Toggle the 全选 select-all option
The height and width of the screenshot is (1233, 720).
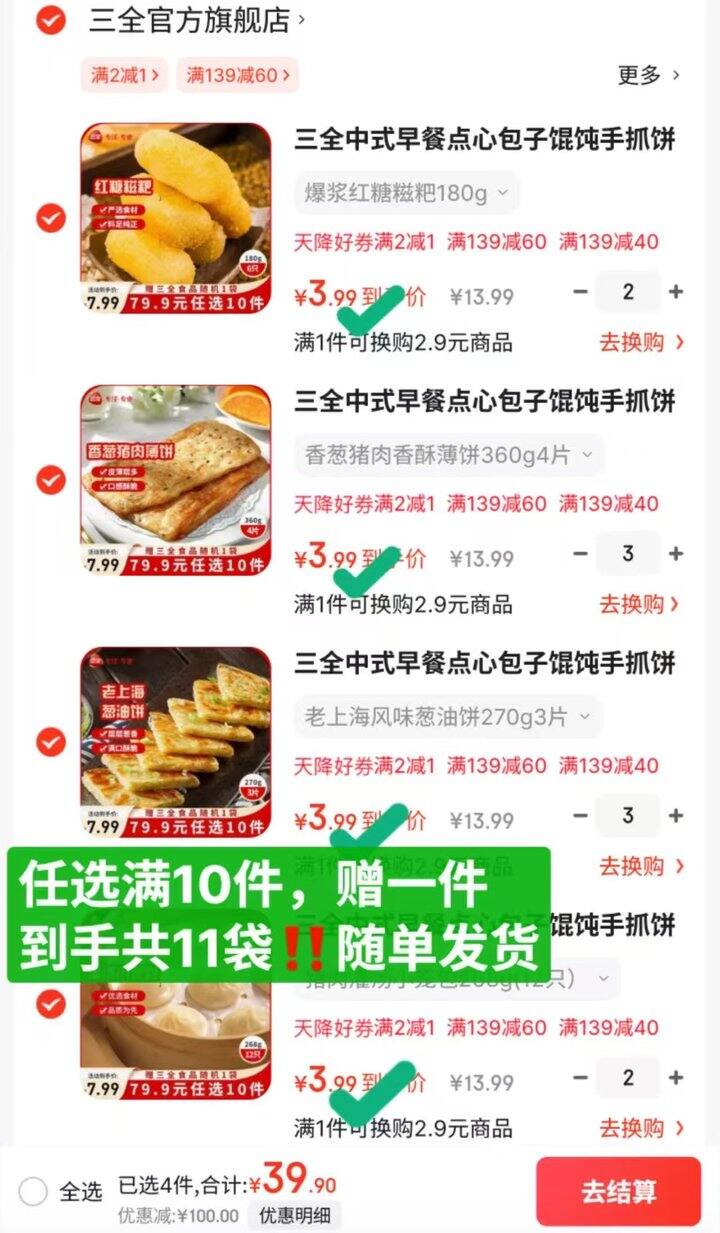(34, 1191)
